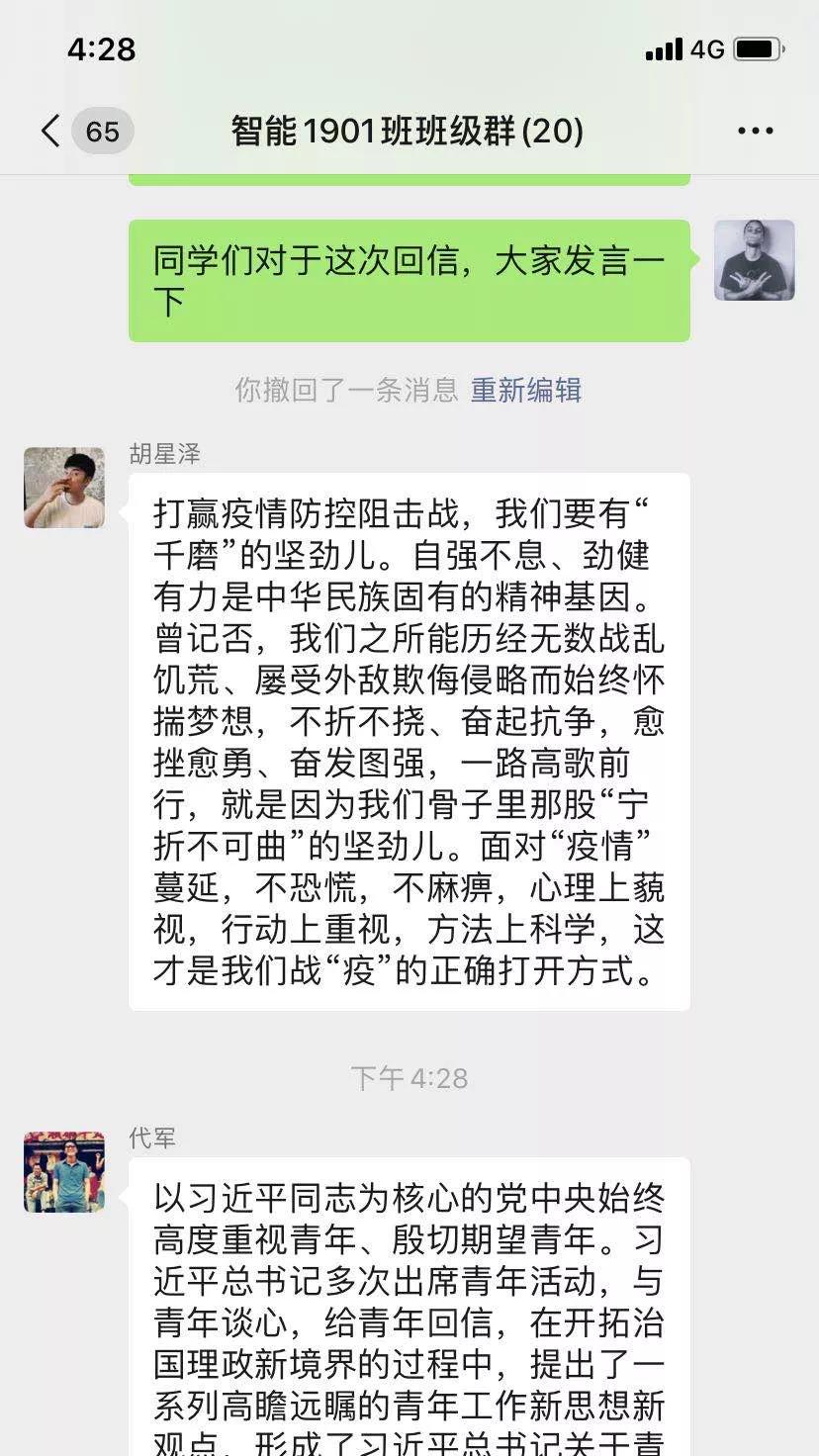Go back to the chat list

click(x=51, y=131)
